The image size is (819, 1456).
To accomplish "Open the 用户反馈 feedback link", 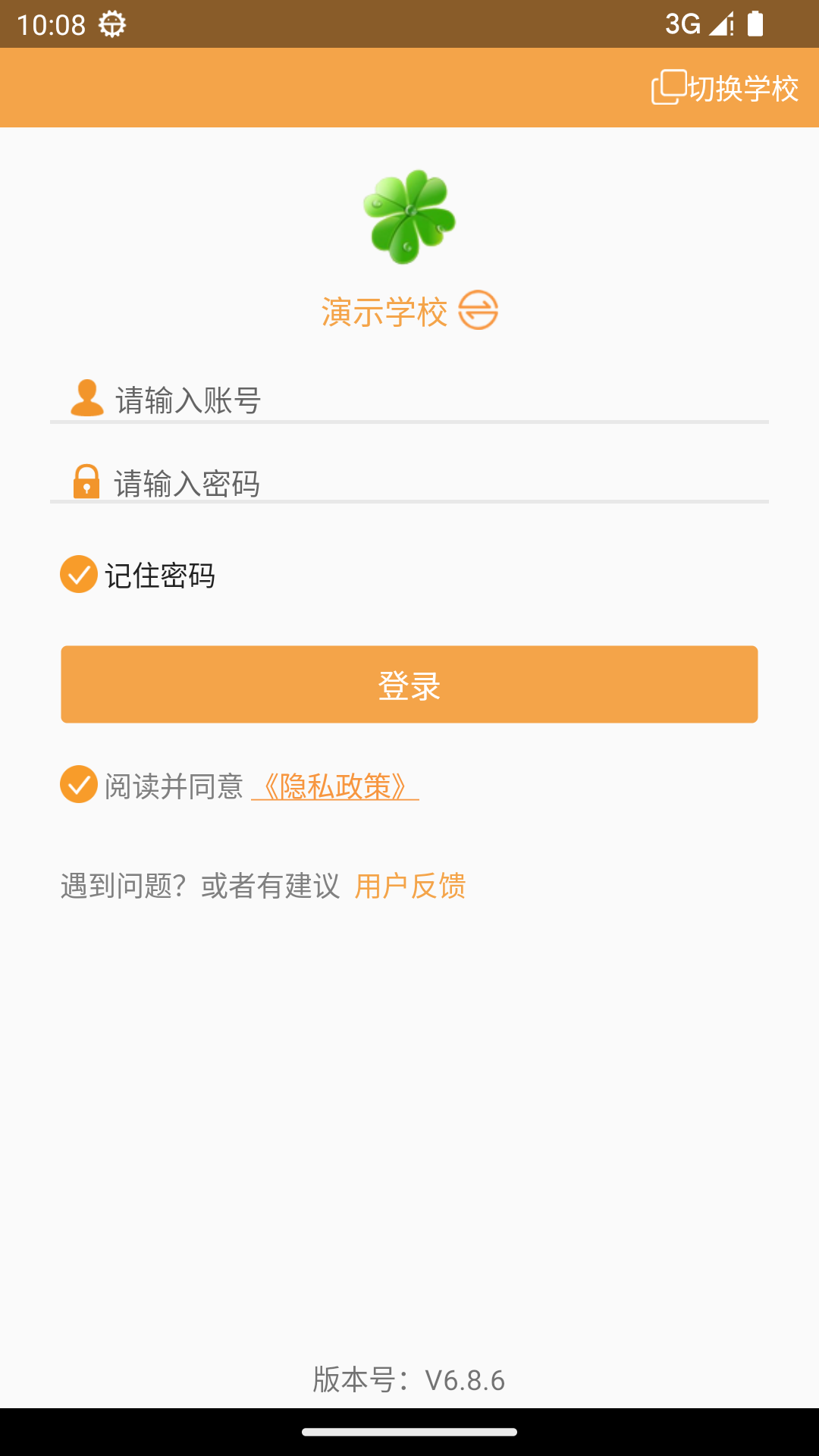I will click(x=410, y=885).
